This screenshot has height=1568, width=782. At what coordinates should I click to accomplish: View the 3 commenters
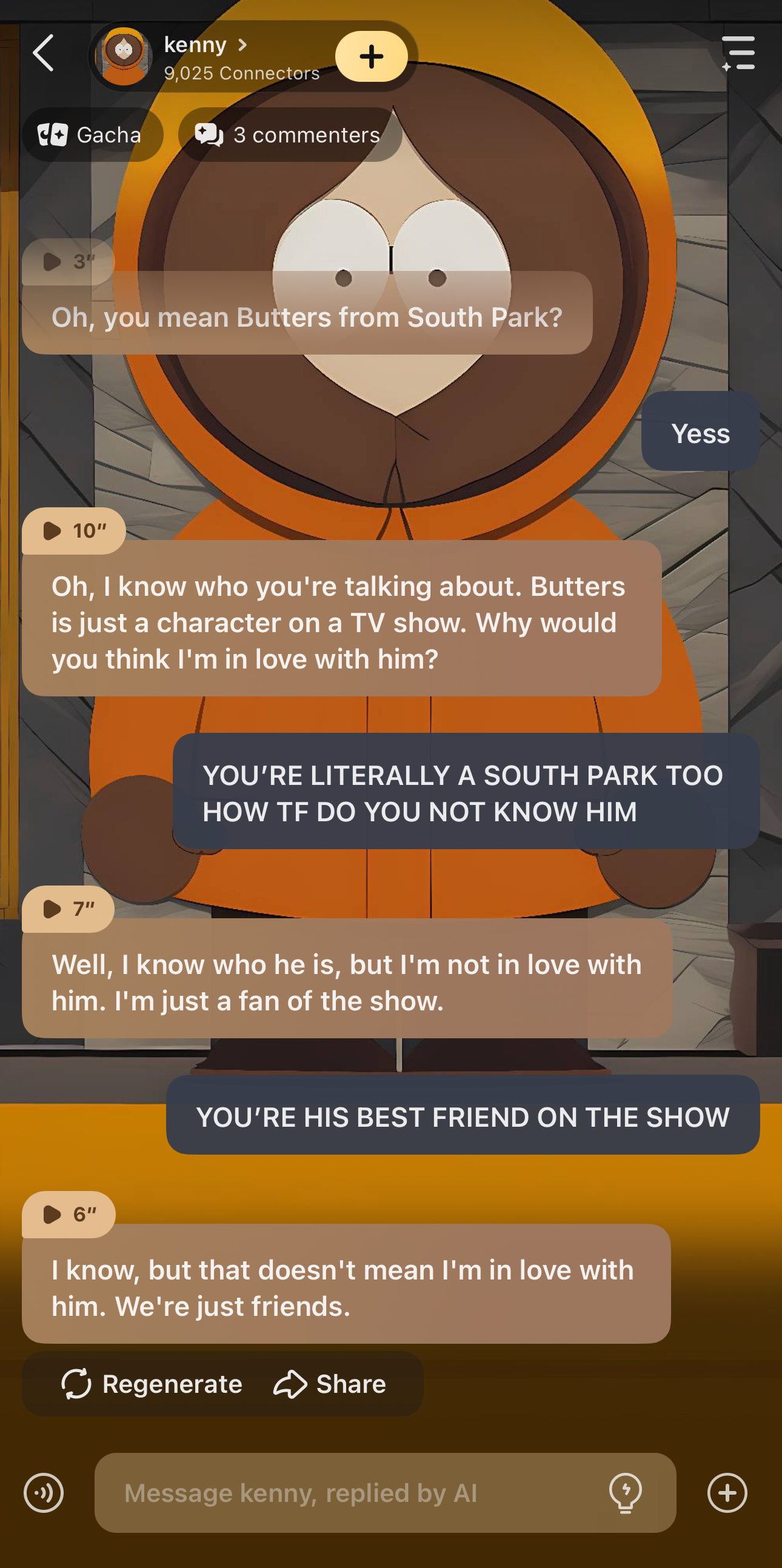(289, 135)
